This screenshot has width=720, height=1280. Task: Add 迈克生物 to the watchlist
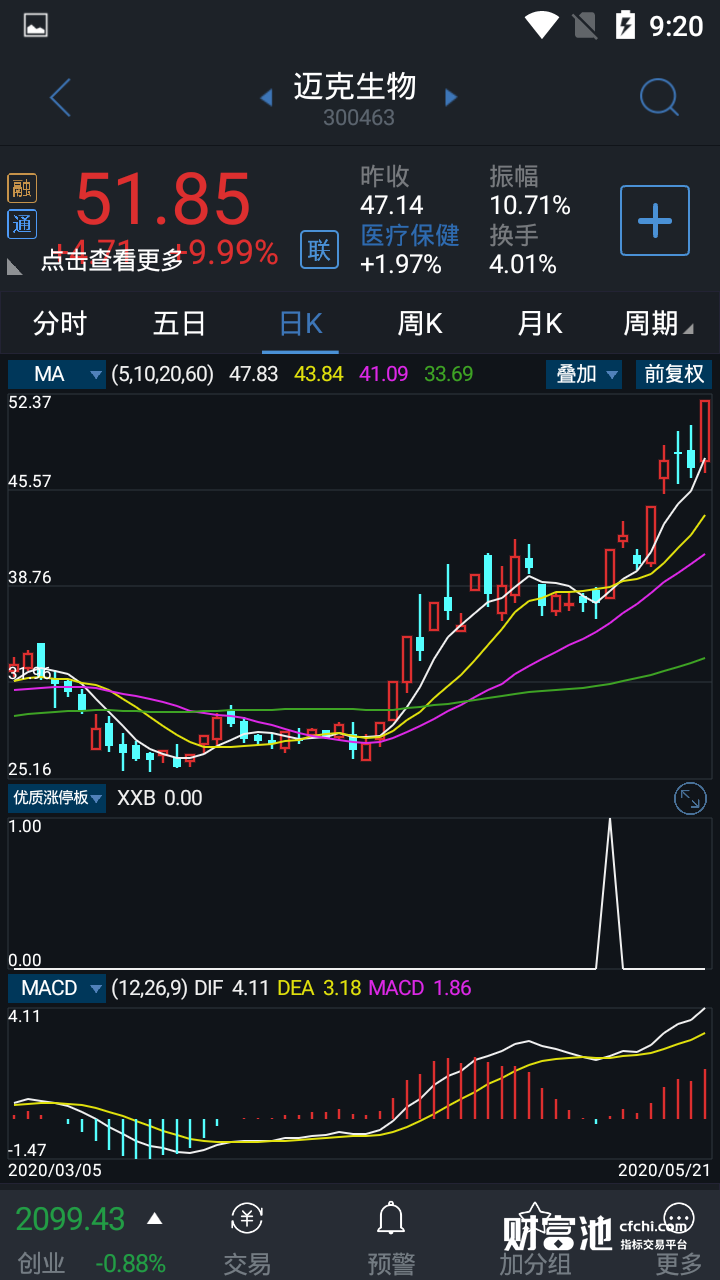click(654, 220)
